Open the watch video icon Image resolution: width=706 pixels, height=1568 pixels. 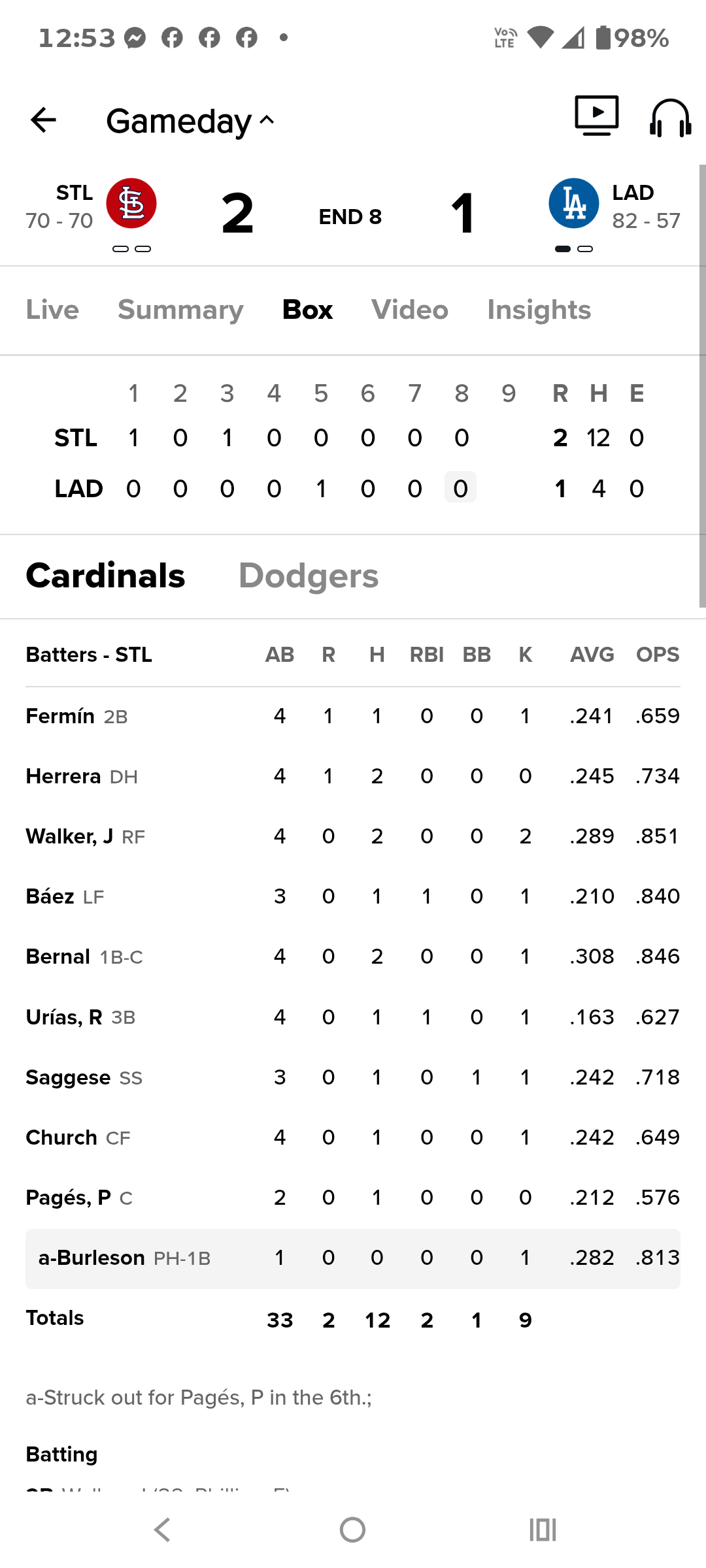(597, 116)
